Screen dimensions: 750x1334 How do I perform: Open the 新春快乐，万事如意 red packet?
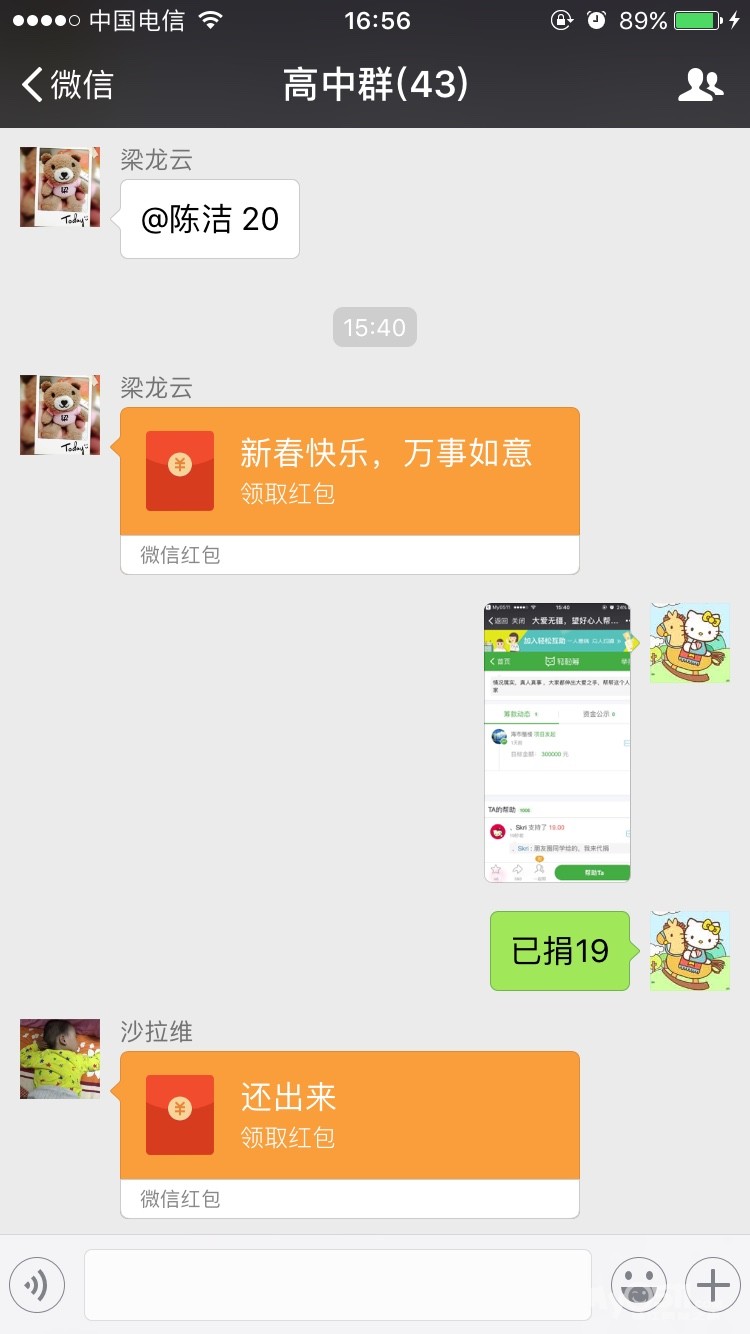pyautogui.click(x=350, y=490)
